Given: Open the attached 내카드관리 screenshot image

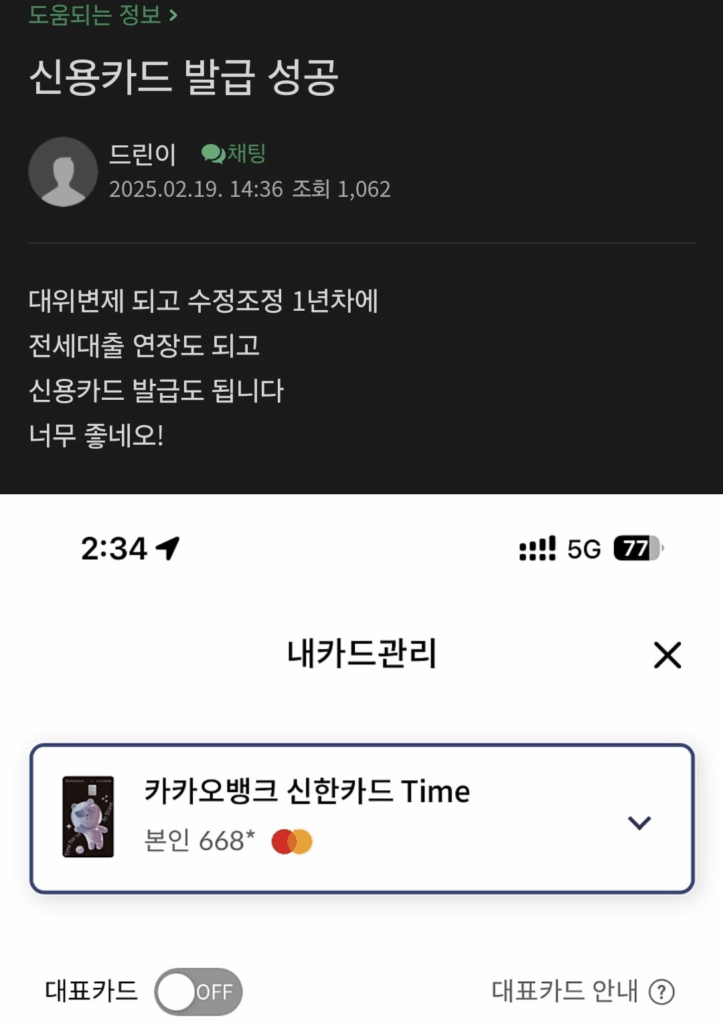Looking at the screenshot, I should tap(361, 760).
